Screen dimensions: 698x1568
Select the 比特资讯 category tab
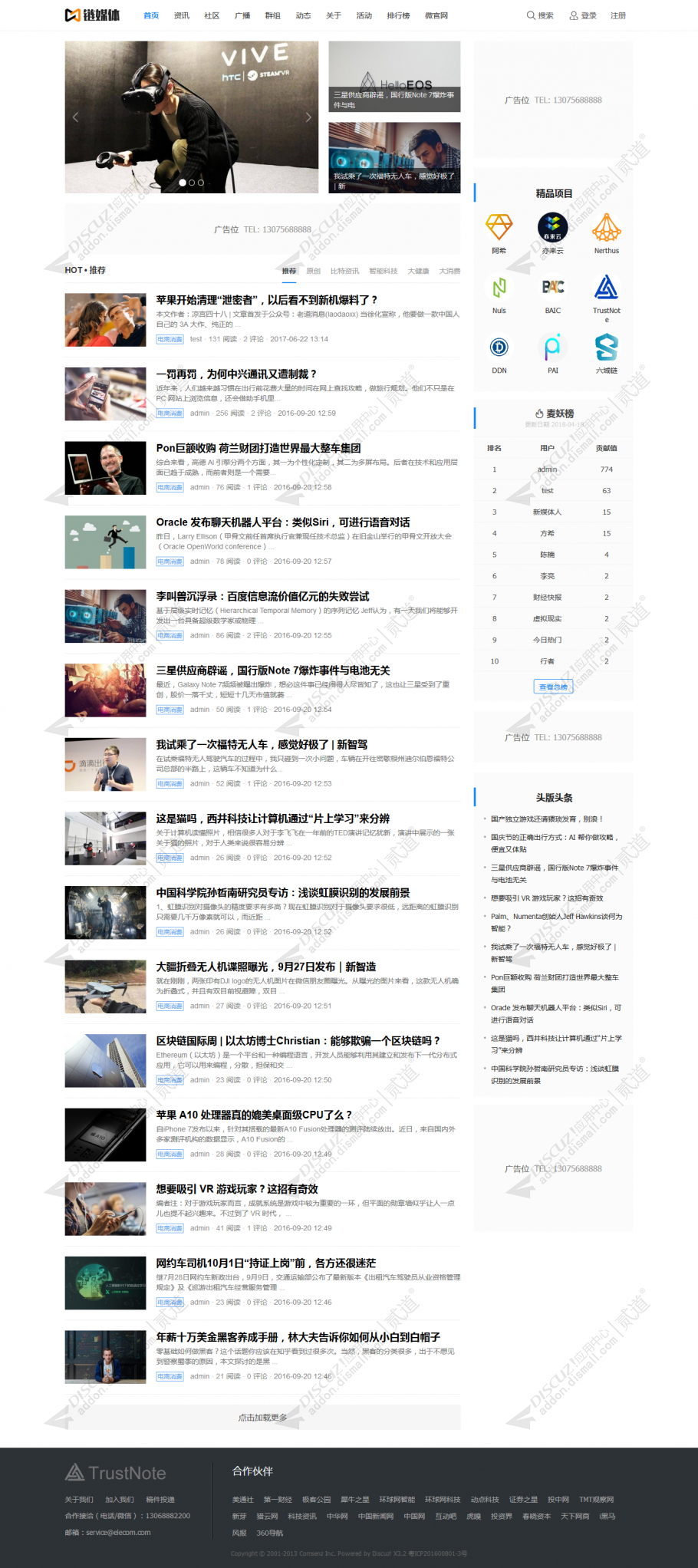pyautogui.click(x=344, y=271)
